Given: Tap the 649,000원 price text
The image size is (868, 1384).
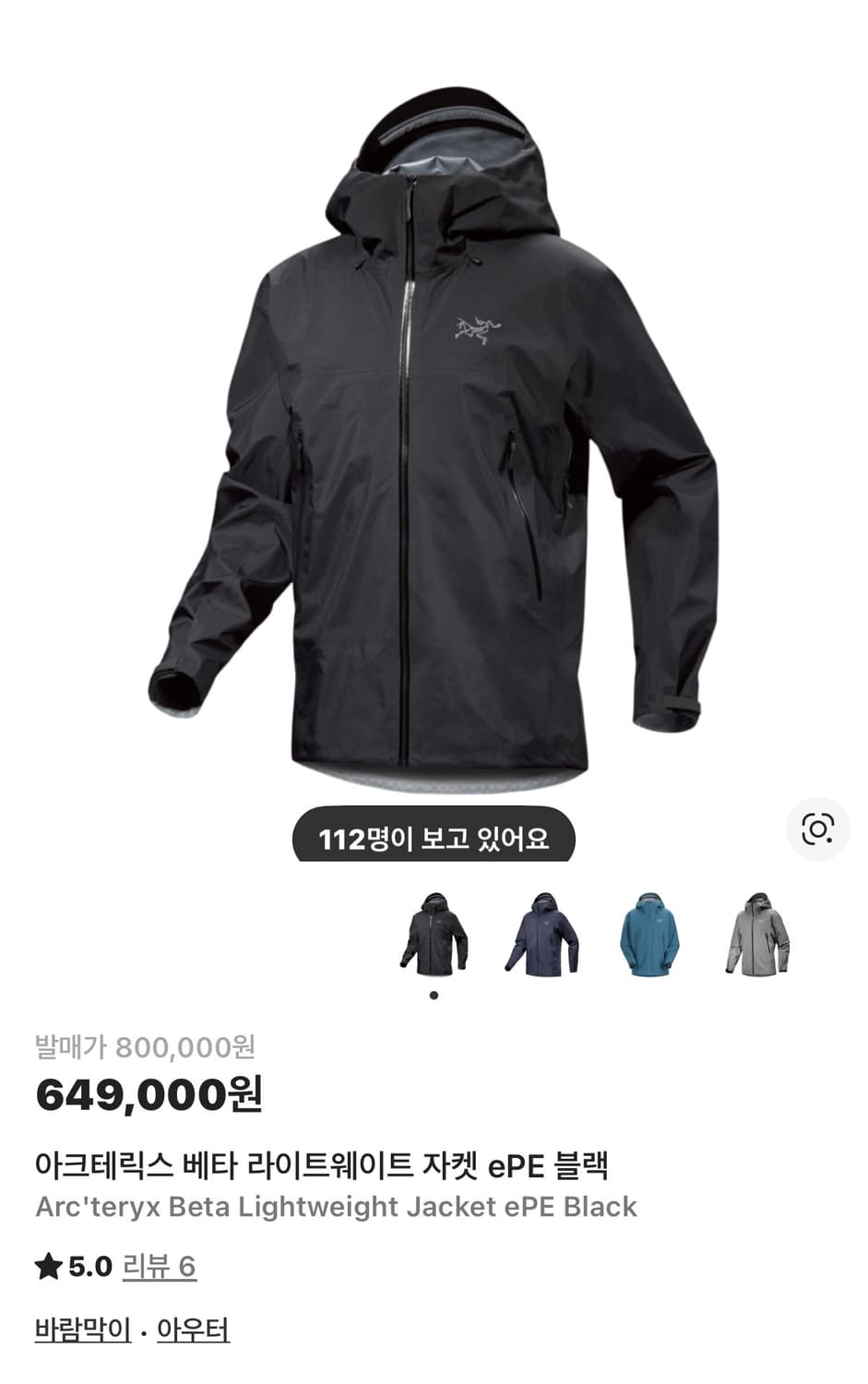Looking at the screenshot, I should [148, 1094].
